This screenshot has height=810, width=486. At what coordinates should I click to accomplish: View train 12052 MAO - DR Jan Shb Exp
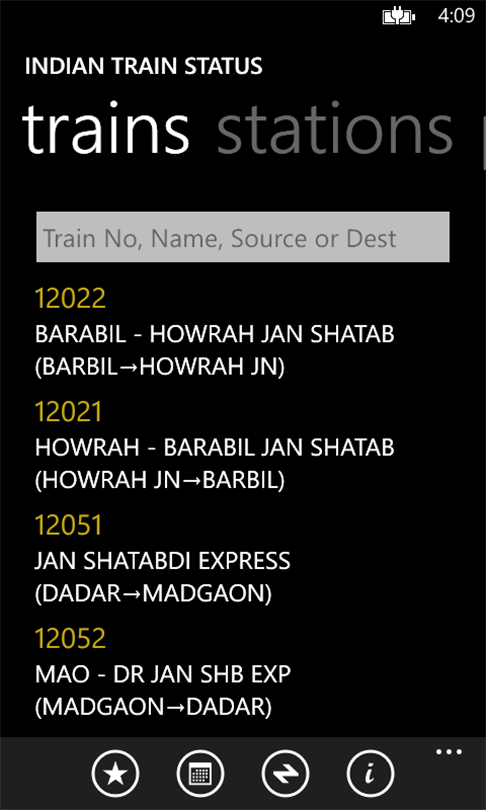click(x=163, y=672)
